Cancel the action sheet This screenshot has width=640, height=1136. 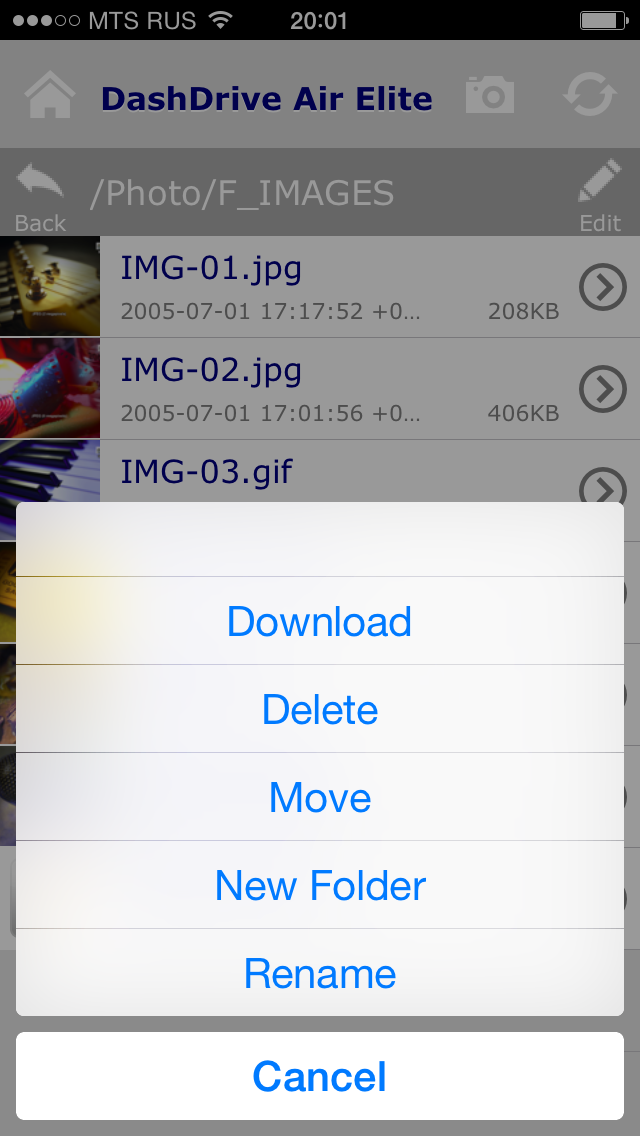(320, 1076)
